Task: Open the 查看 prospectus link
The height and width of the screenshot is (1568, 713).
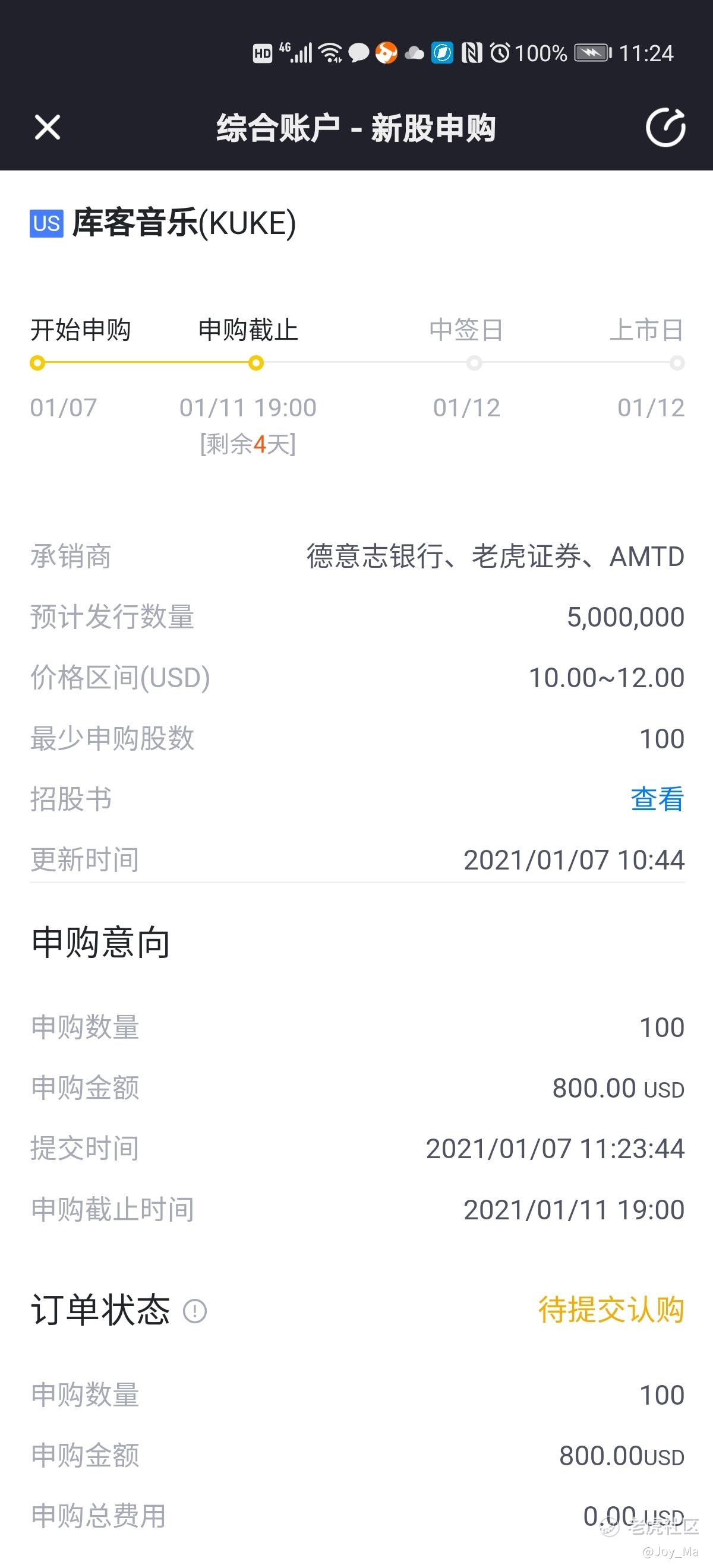Action: (657, 799)
